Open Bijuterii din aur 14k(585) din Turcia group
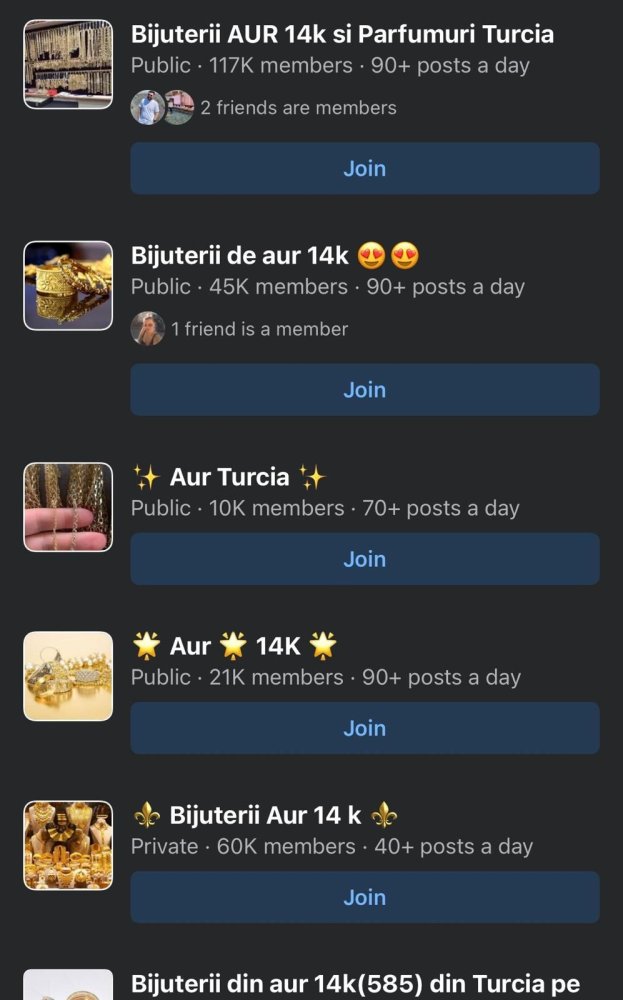 coord(355,984)
